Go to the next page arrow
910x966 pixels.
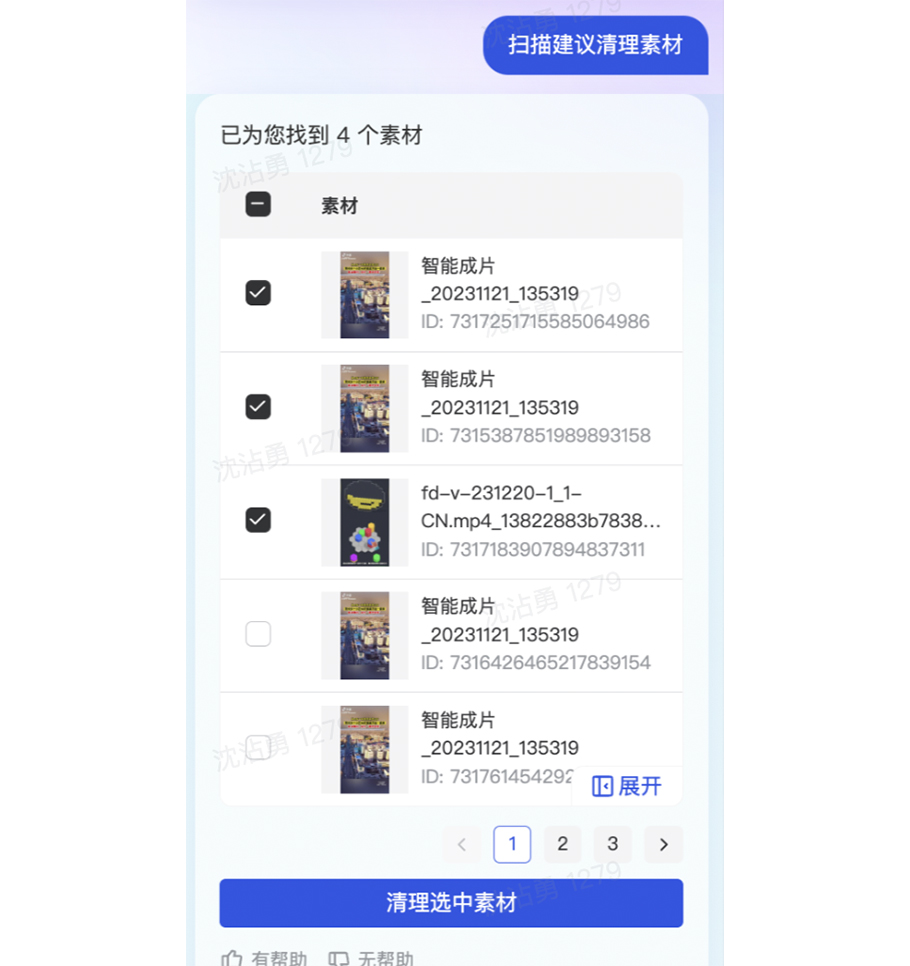point(663,844)
